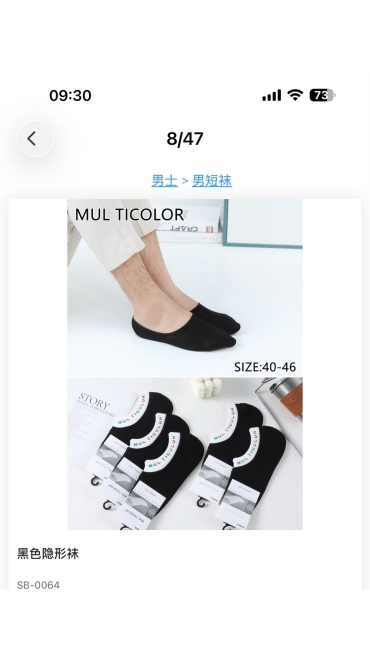Viewport: 370px width, 658px height.
Task: Open the black invisible socks product image
Action: click(x=185, y=364)
